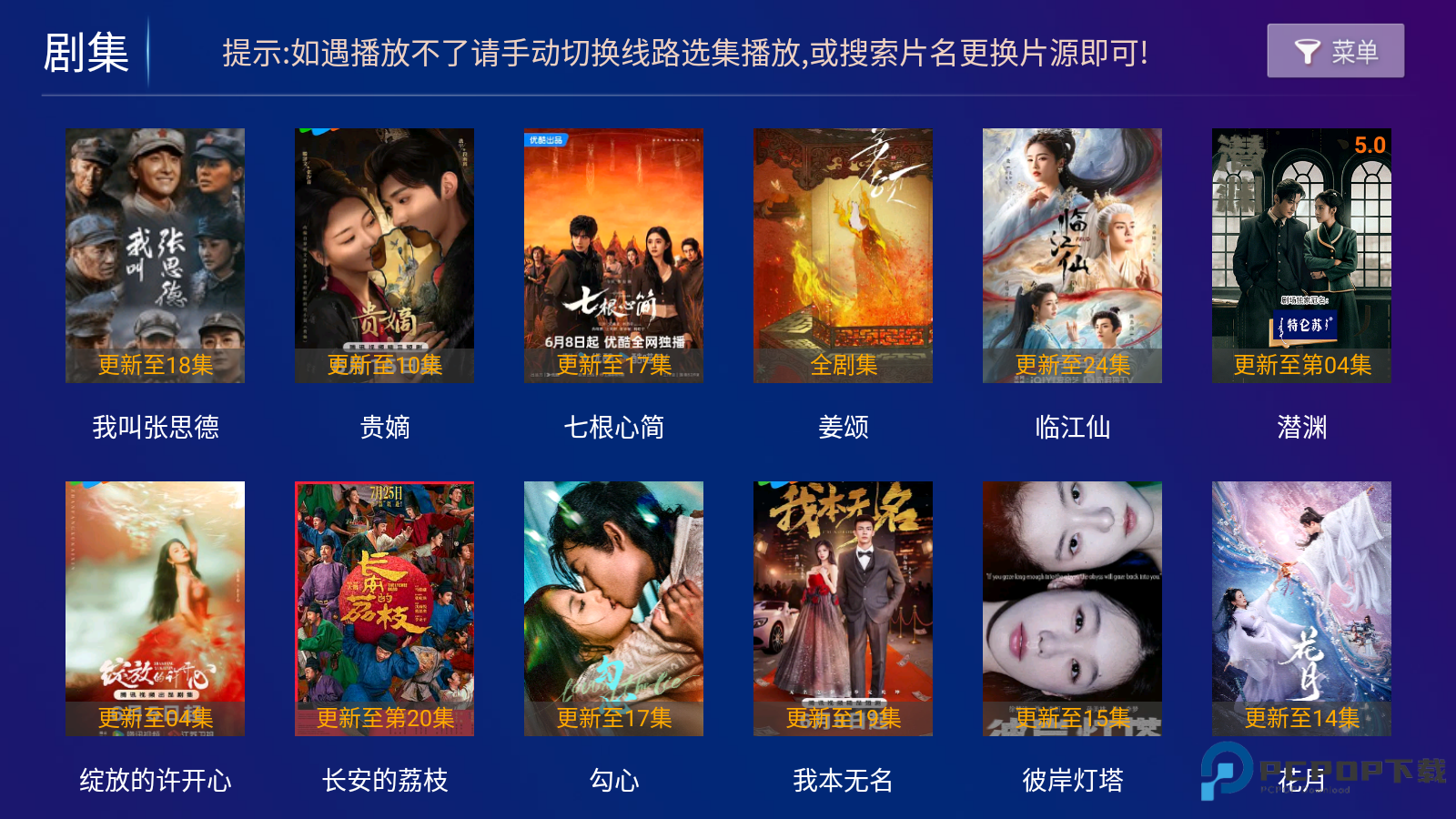1456x819 pixels.
Task: Open the series 我叫张思德
Action: (155, 256)
